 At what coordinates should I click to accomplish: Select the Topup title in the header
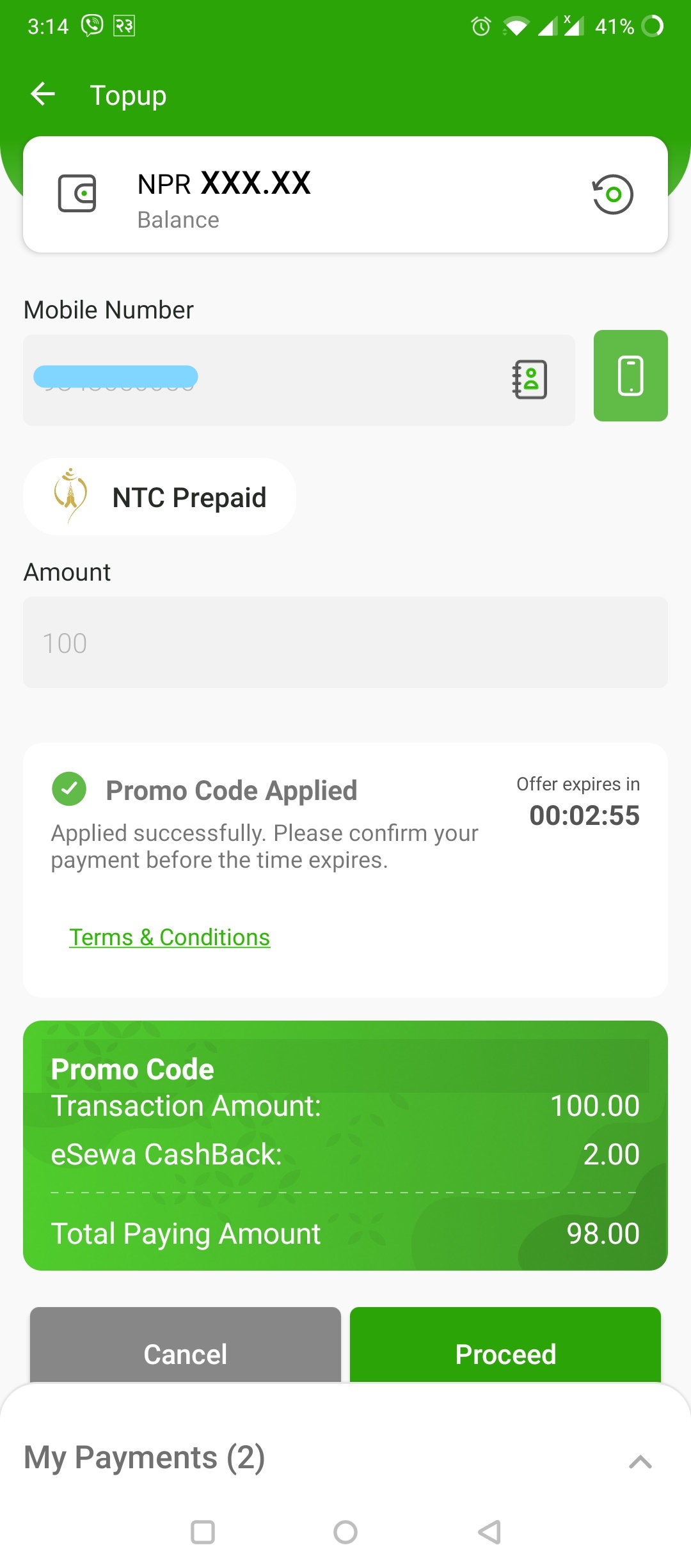pyautogui.click(x=127, y=95)
